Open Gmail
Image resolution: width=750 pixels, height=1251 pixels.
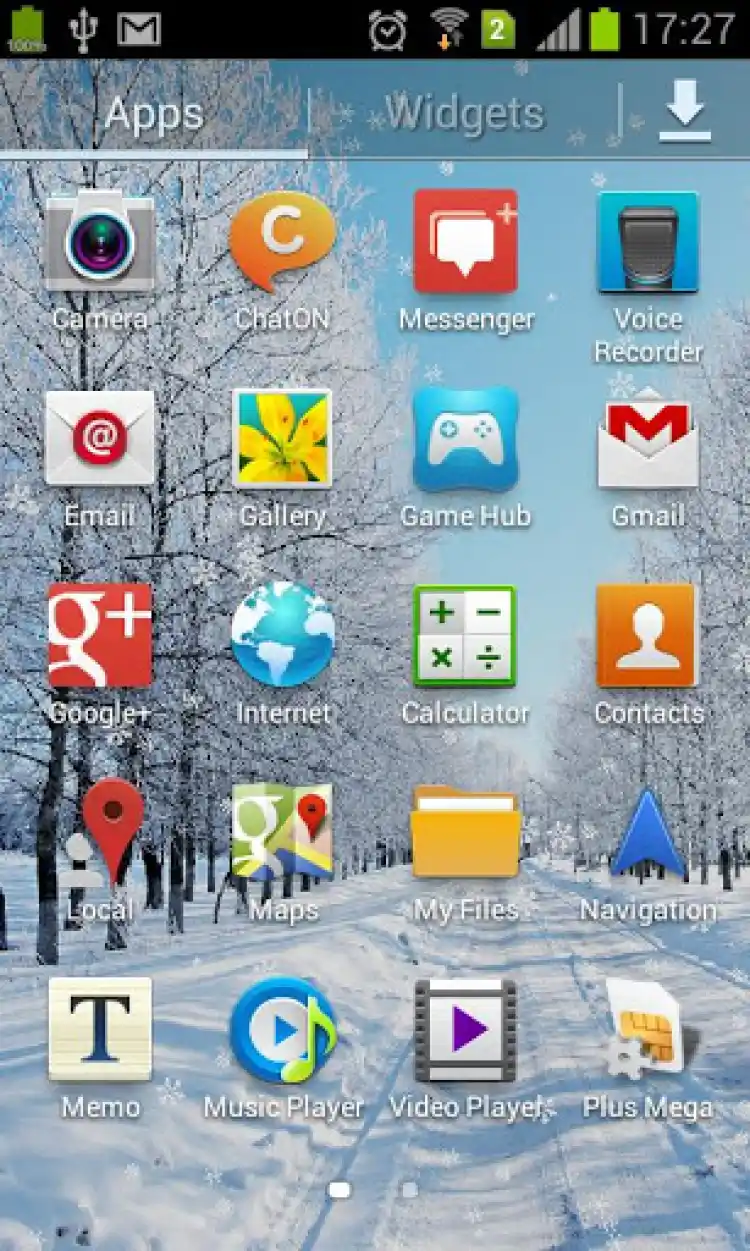click(648, 440)
